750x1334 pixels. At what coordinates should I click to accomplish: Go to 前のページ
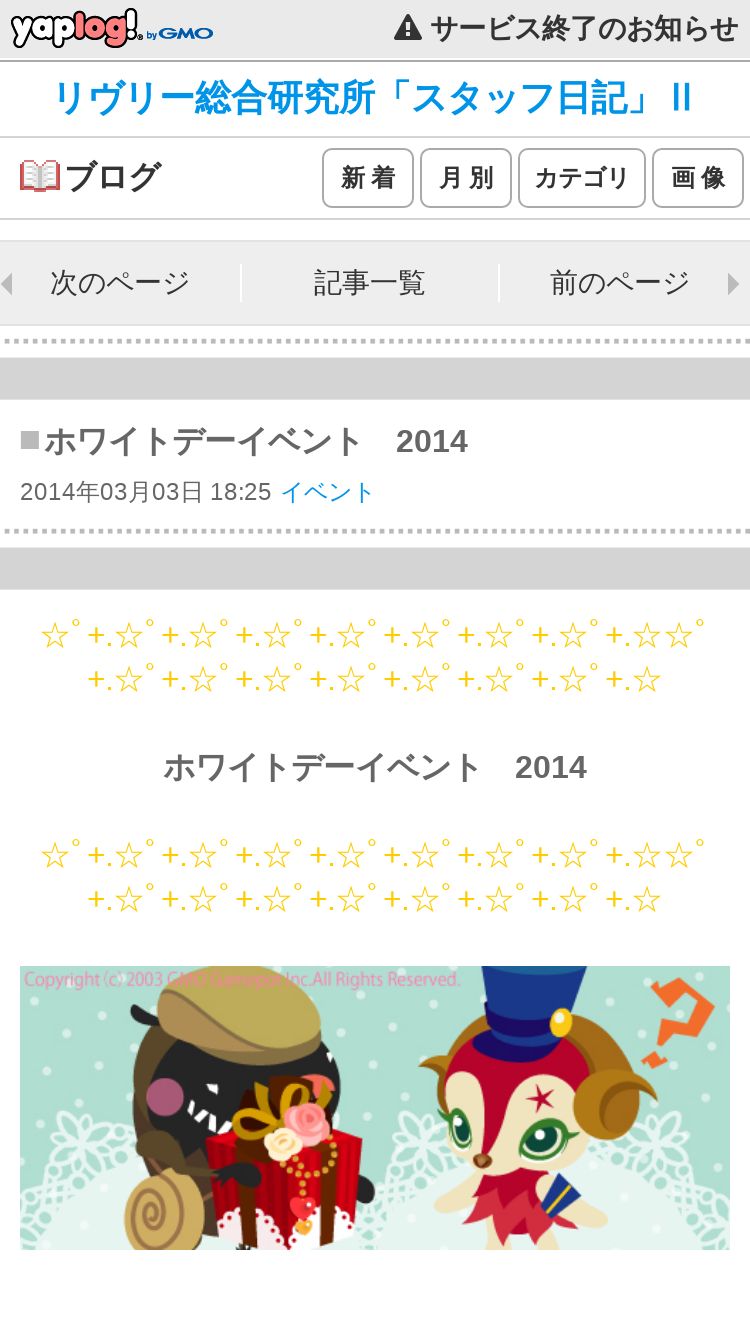[x=620, y=283]
